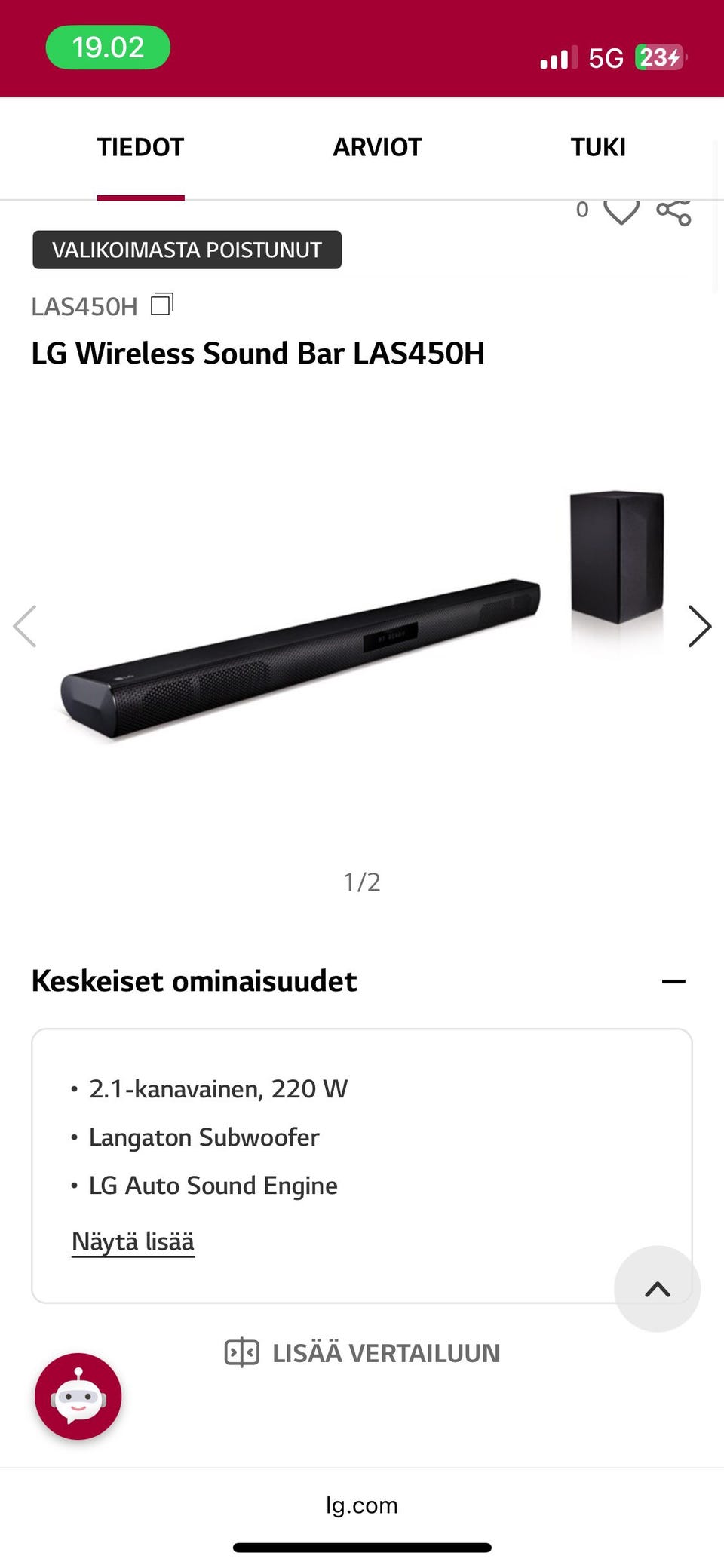Viewport: 724px width, 1568px height.
Task: Select the TIEDOT tab
Action: click(140, 147)
